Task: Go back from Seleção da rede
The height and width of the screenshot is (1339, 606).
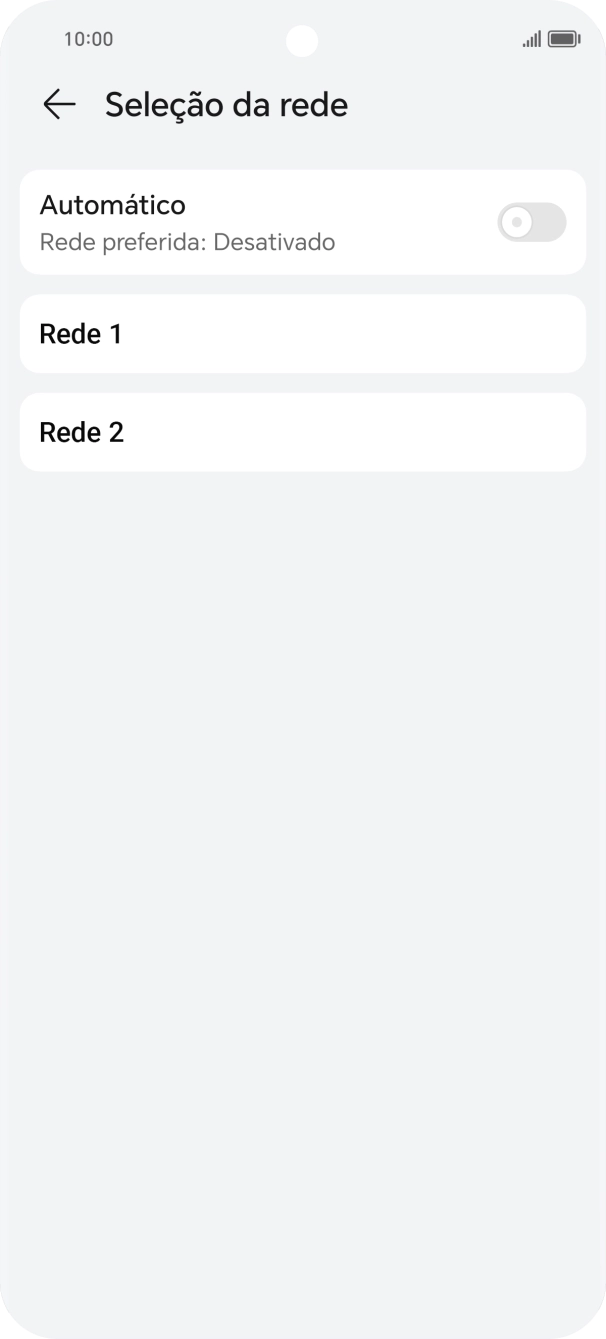Action: pyautogui.click(x=60, y=104)
